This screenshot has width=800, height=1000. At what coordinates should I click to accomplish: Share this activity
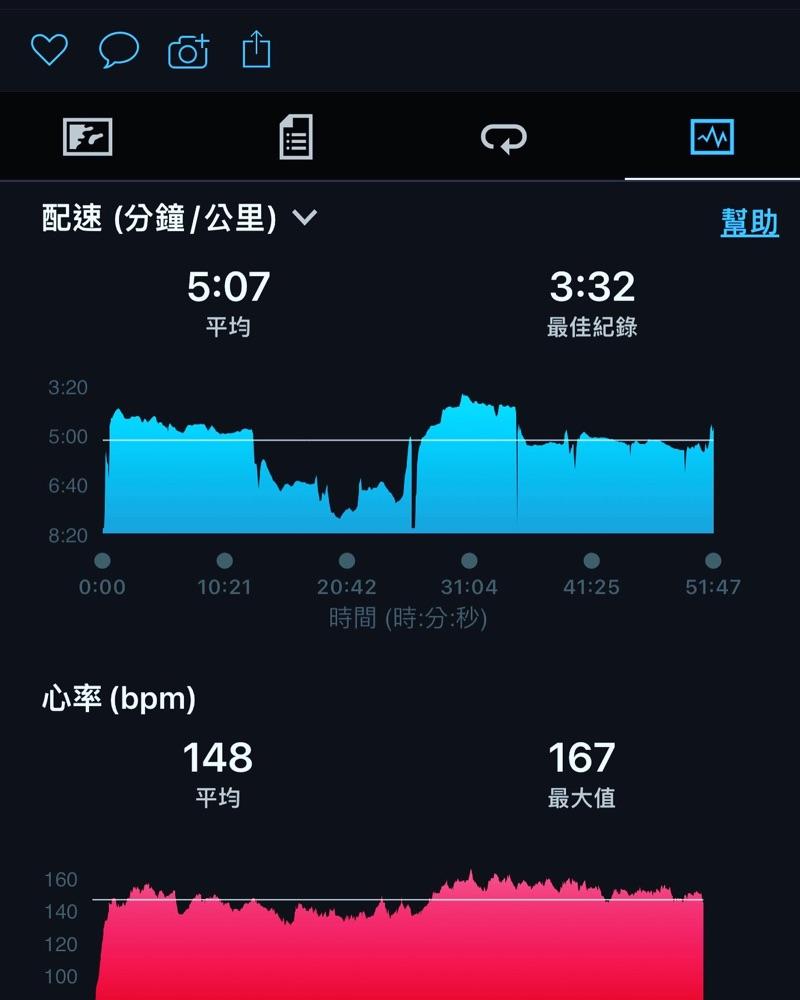[x=257, y=49]
